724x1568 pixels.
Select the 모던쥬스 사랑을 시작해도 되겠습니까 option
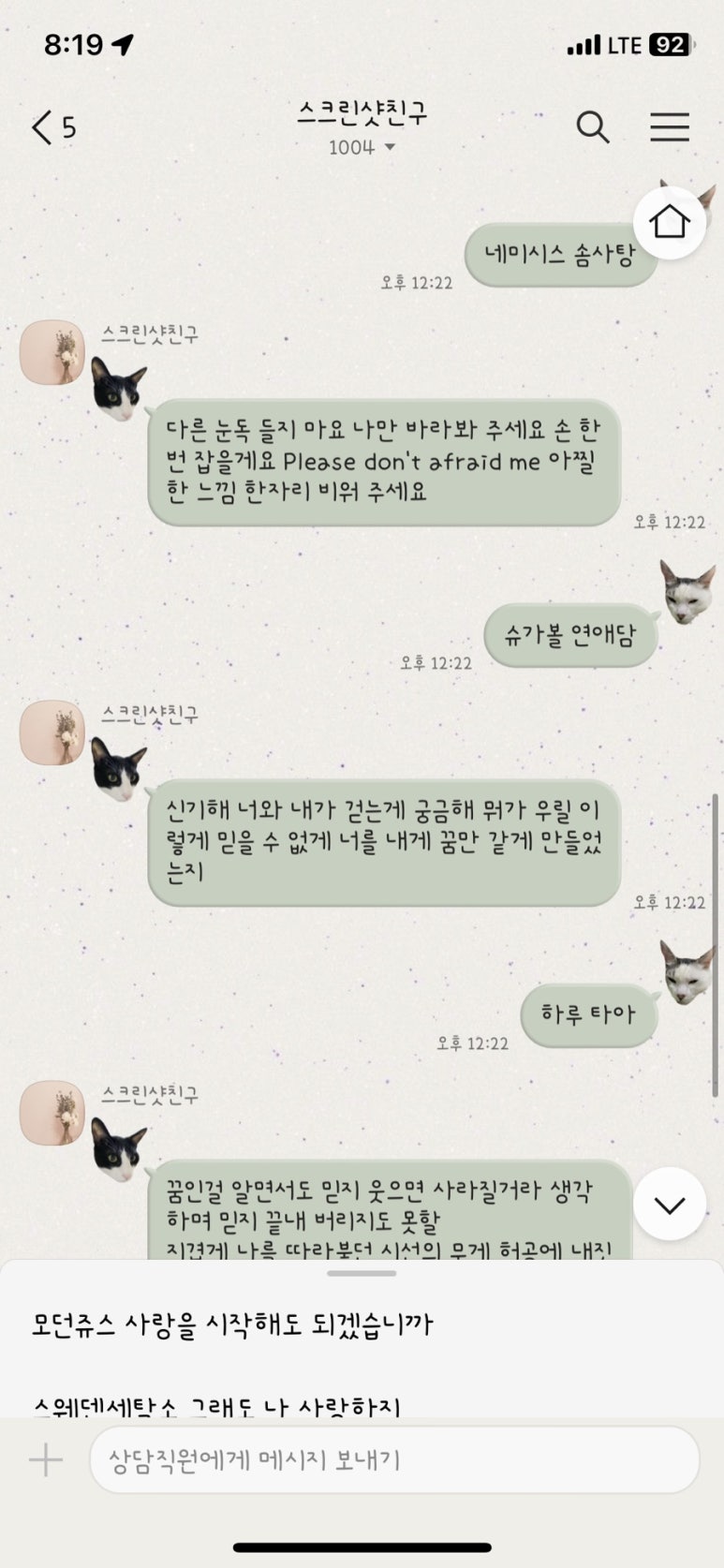(232, 1324)
